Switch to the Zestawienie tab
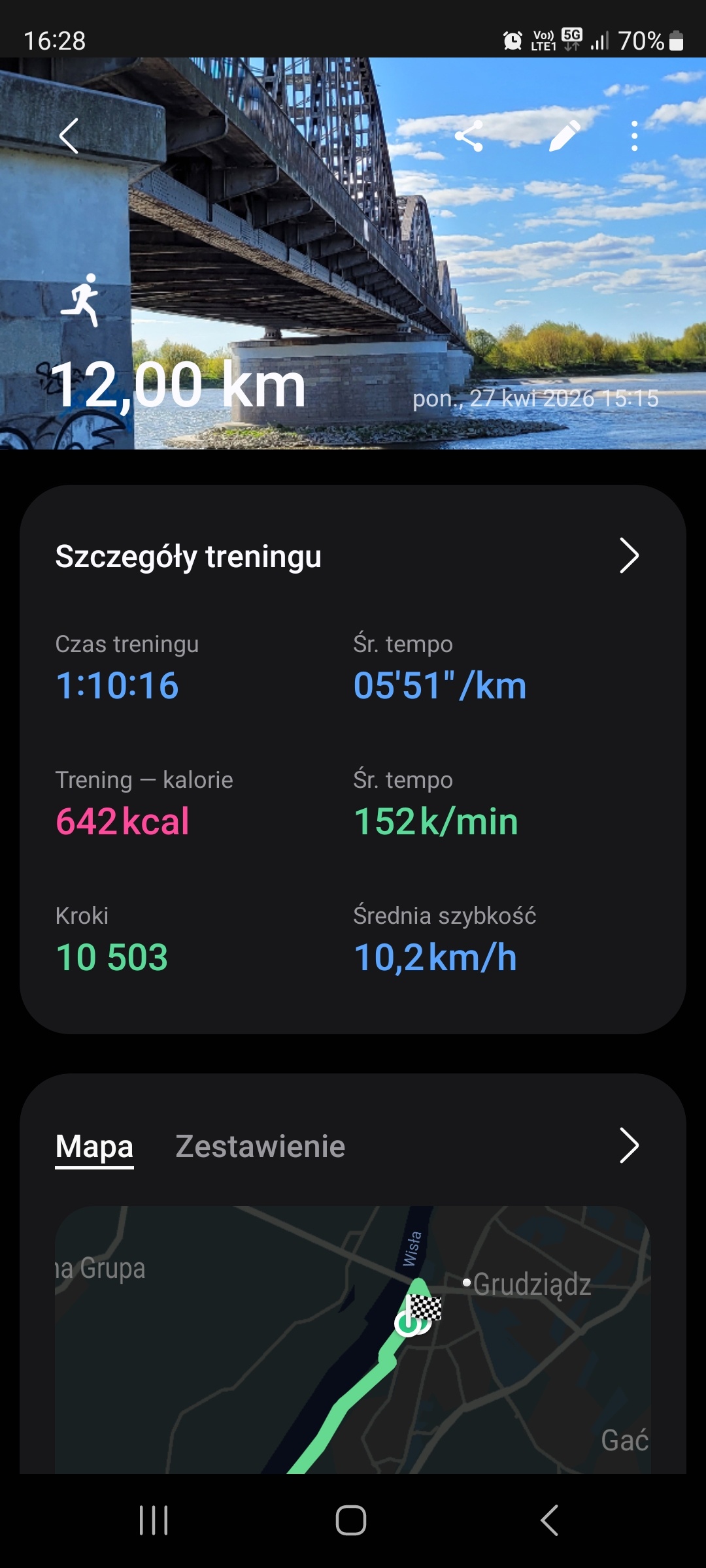Screen dimensions: 706x1568 click(x=260, y=1147)
